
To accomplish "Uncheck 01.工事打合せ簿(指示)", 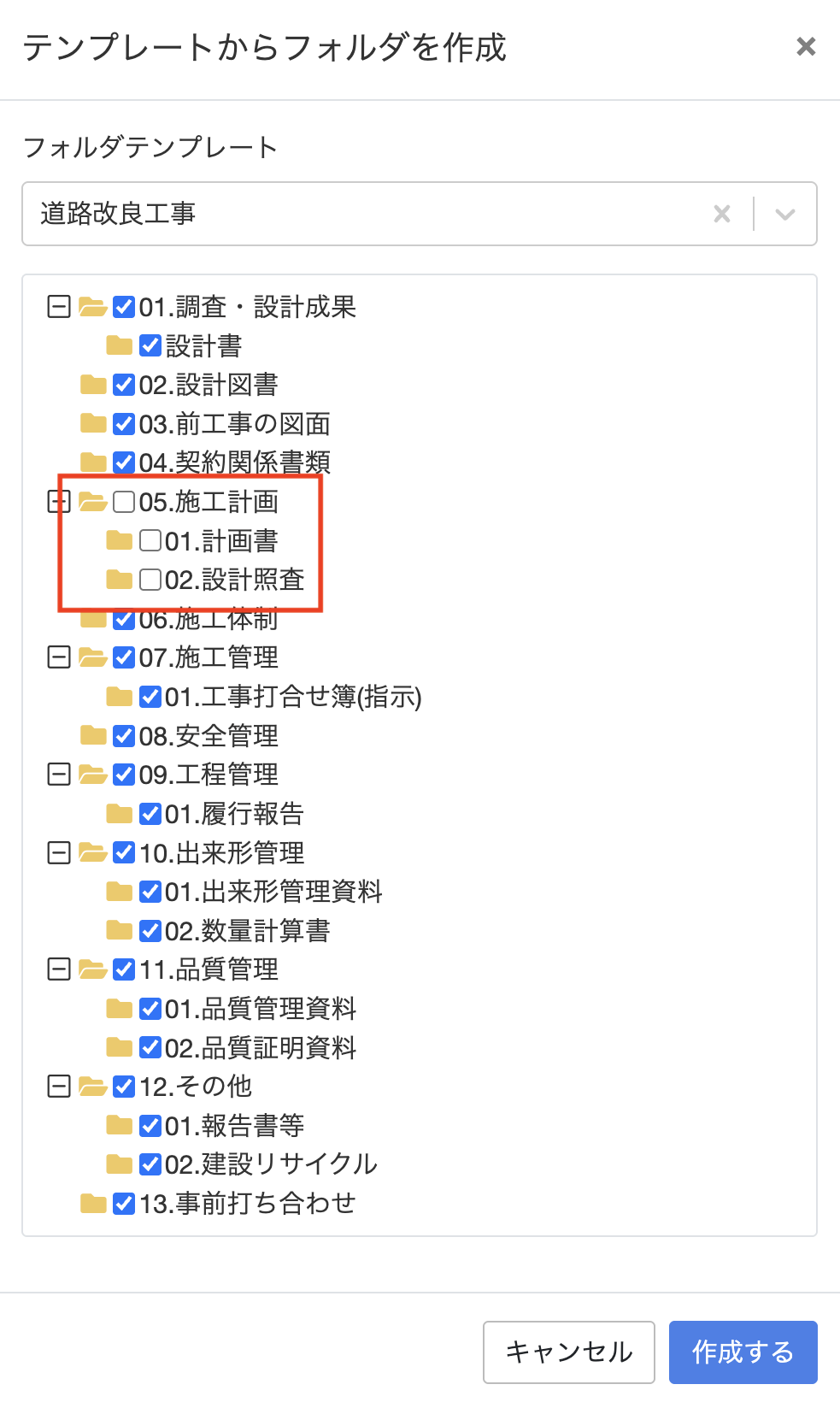I will [150, 697].
